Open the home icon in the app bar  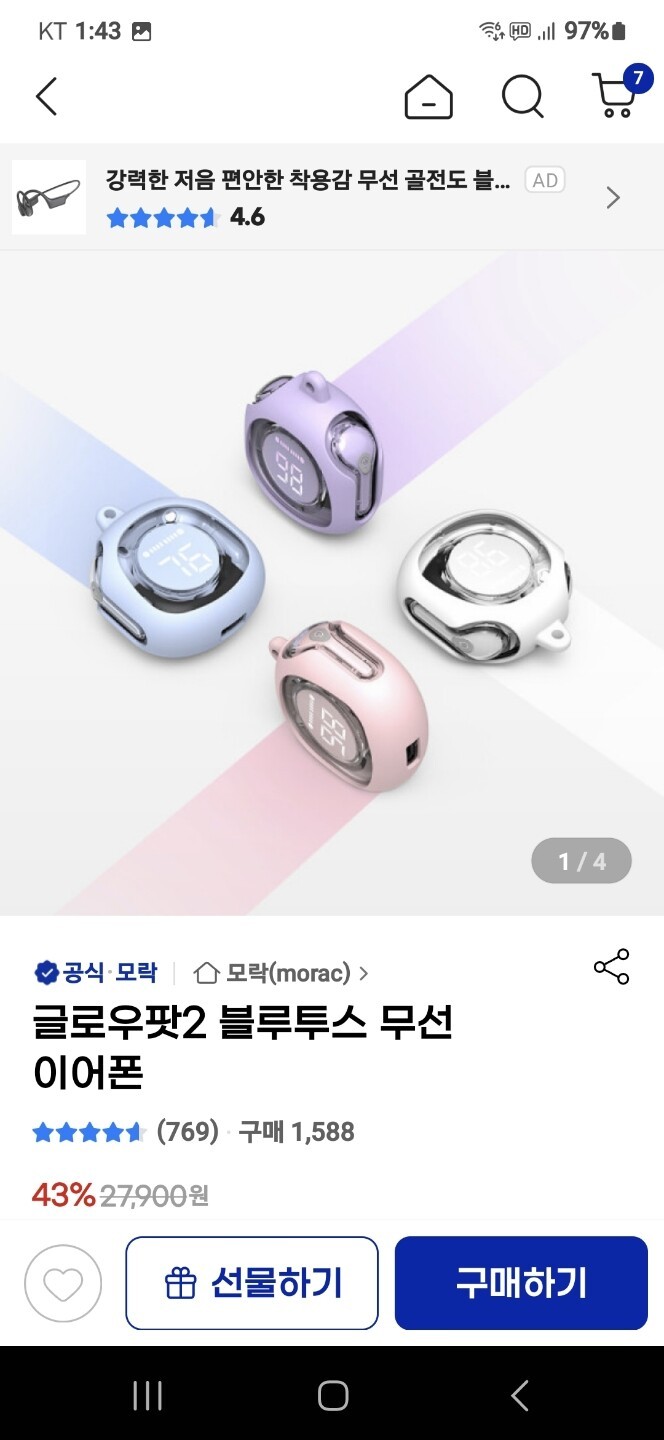tap(428, 98)
